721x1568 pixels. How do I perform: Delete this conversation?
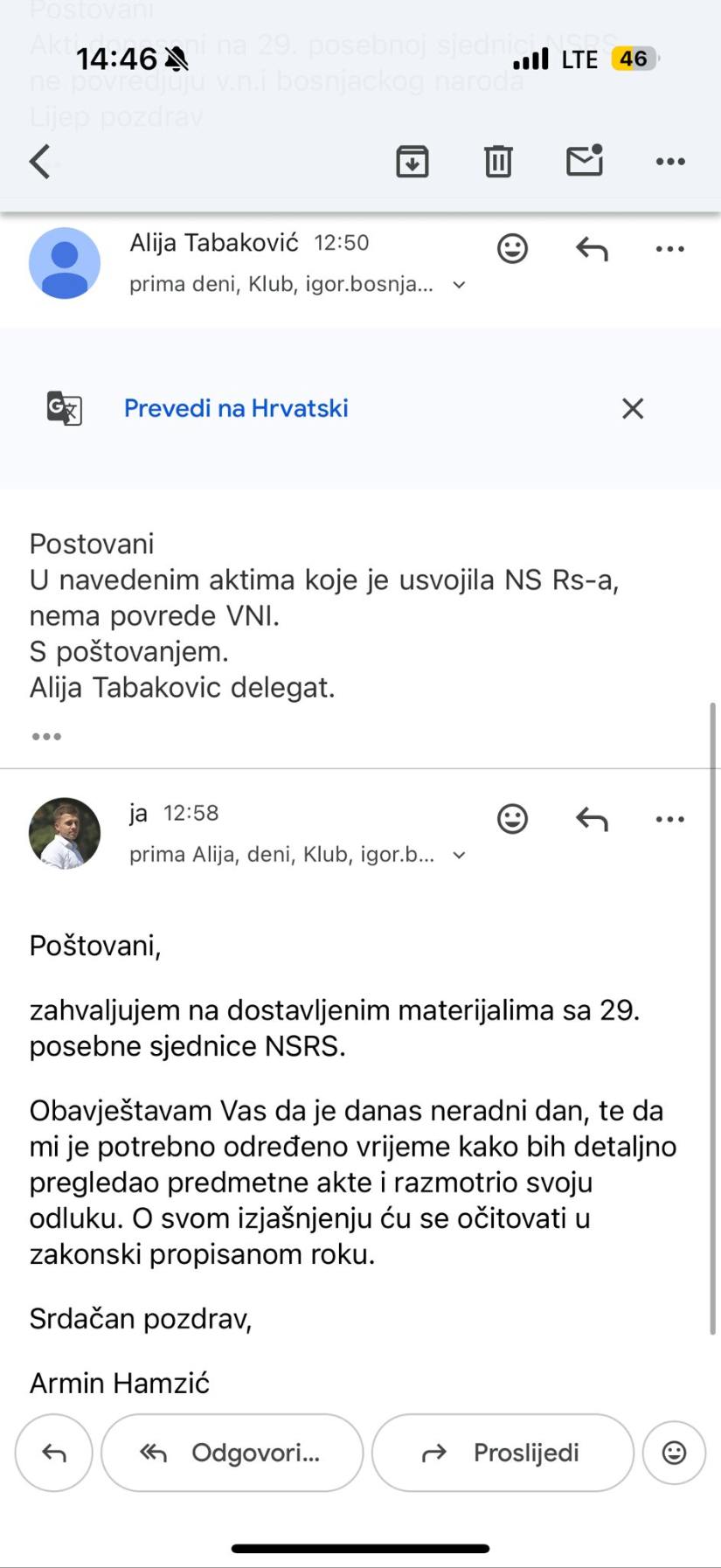point(498,162)
